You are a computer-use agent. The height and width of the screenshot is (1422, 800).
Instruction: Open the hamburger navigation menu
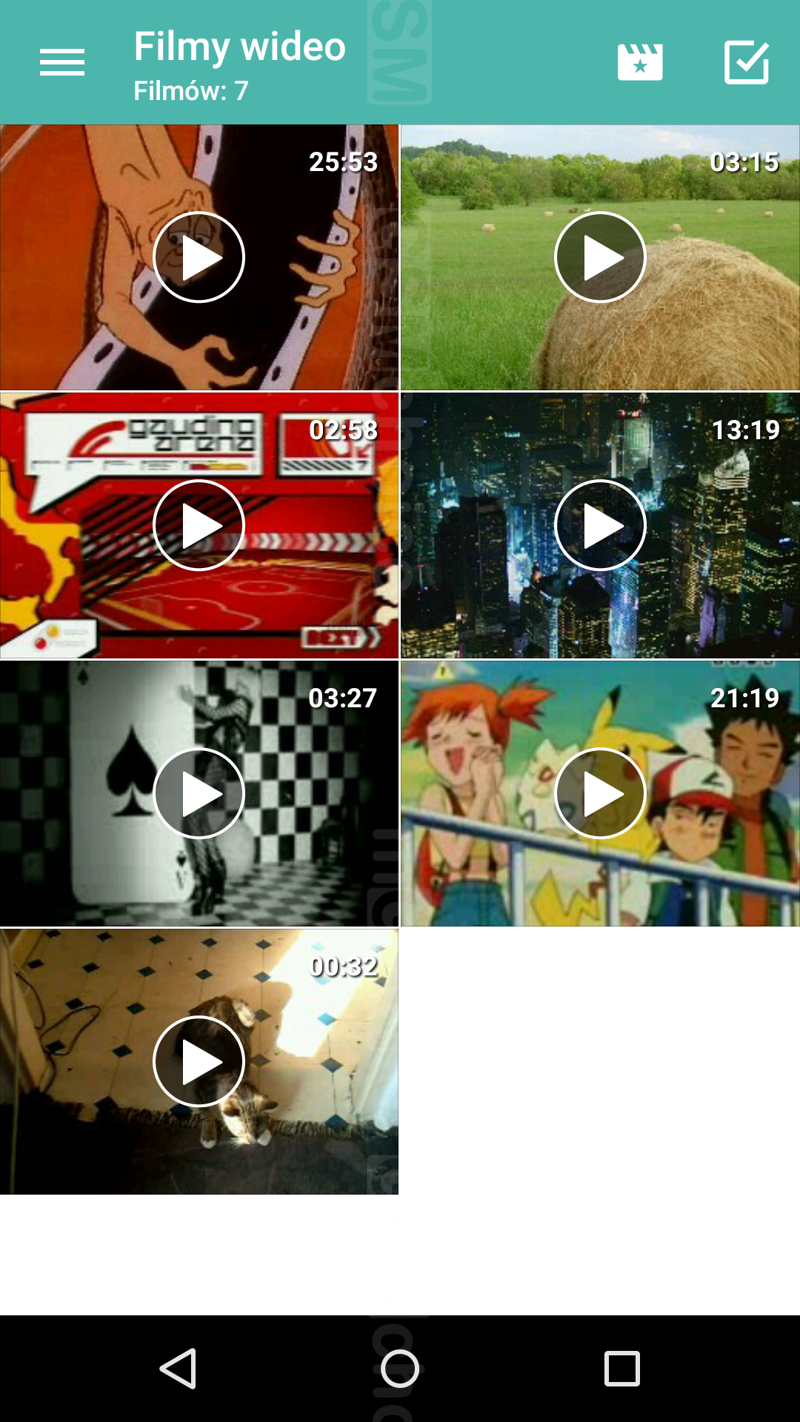click(62, 63)
